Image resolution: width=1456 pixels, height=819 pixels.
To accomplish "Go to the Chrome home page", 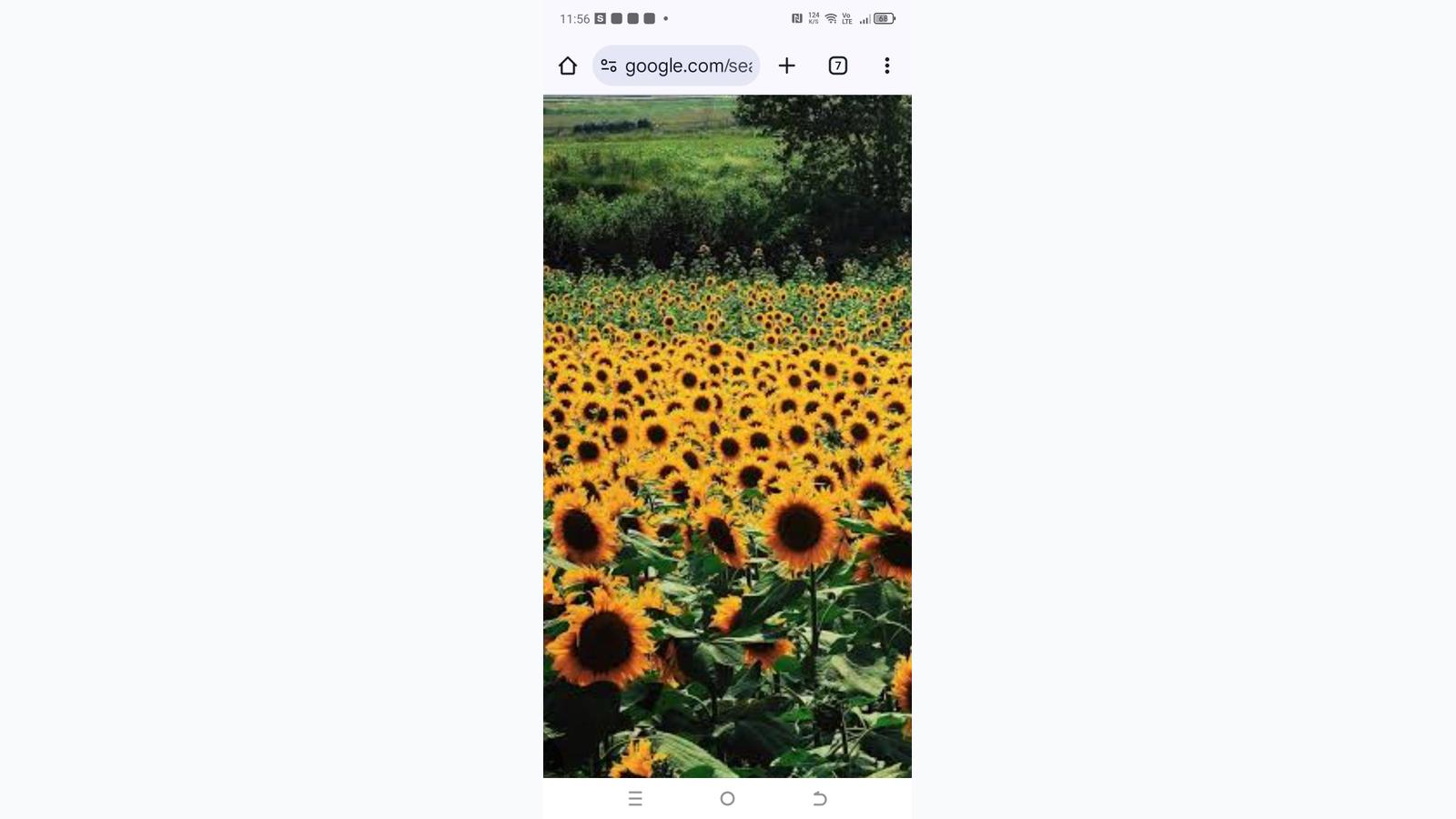I will click(x=568, y=66).
